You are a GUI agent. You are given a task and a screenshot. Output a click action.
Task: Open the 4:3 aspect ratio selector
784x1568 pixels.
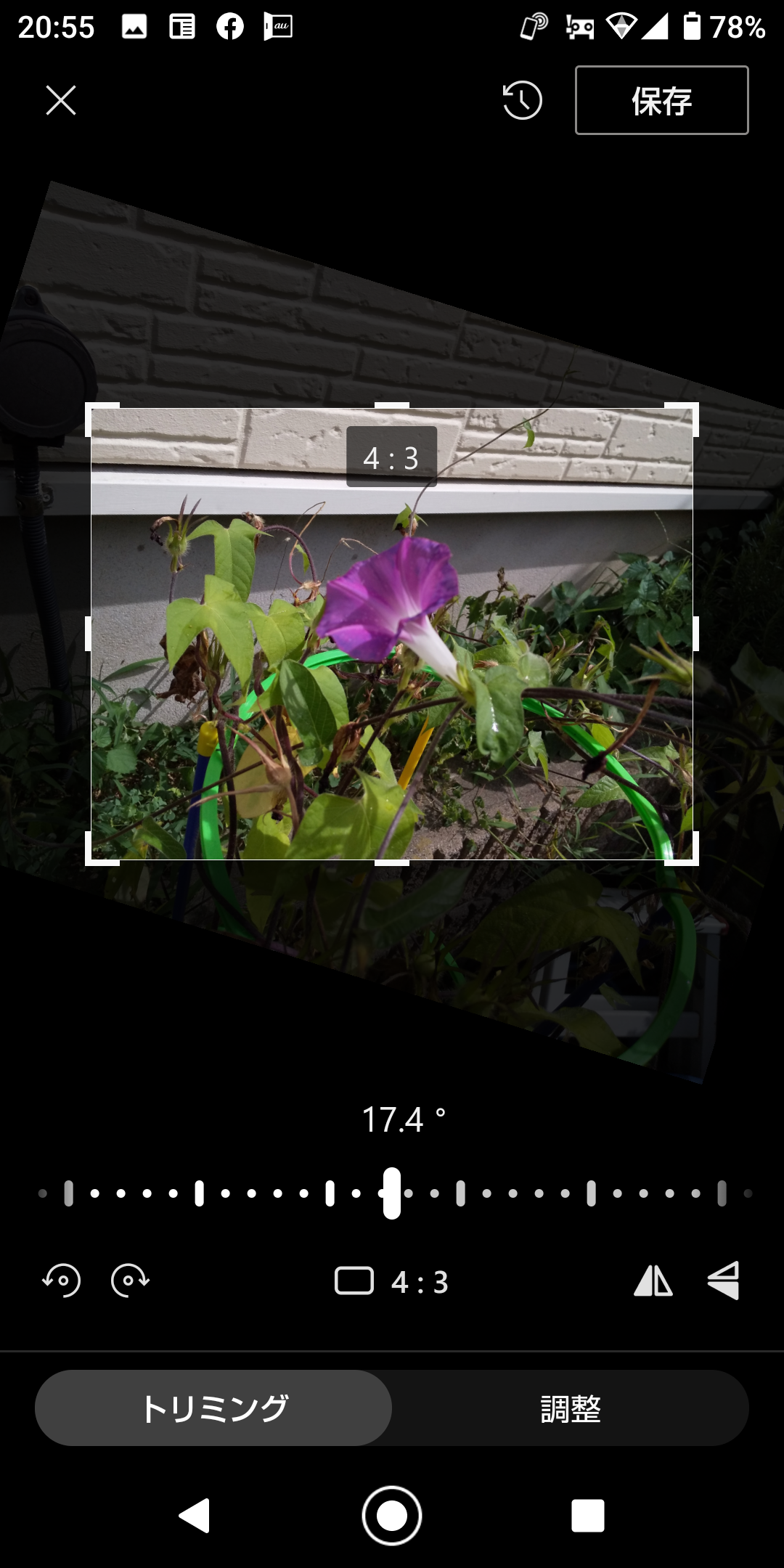click(392, 1281)
